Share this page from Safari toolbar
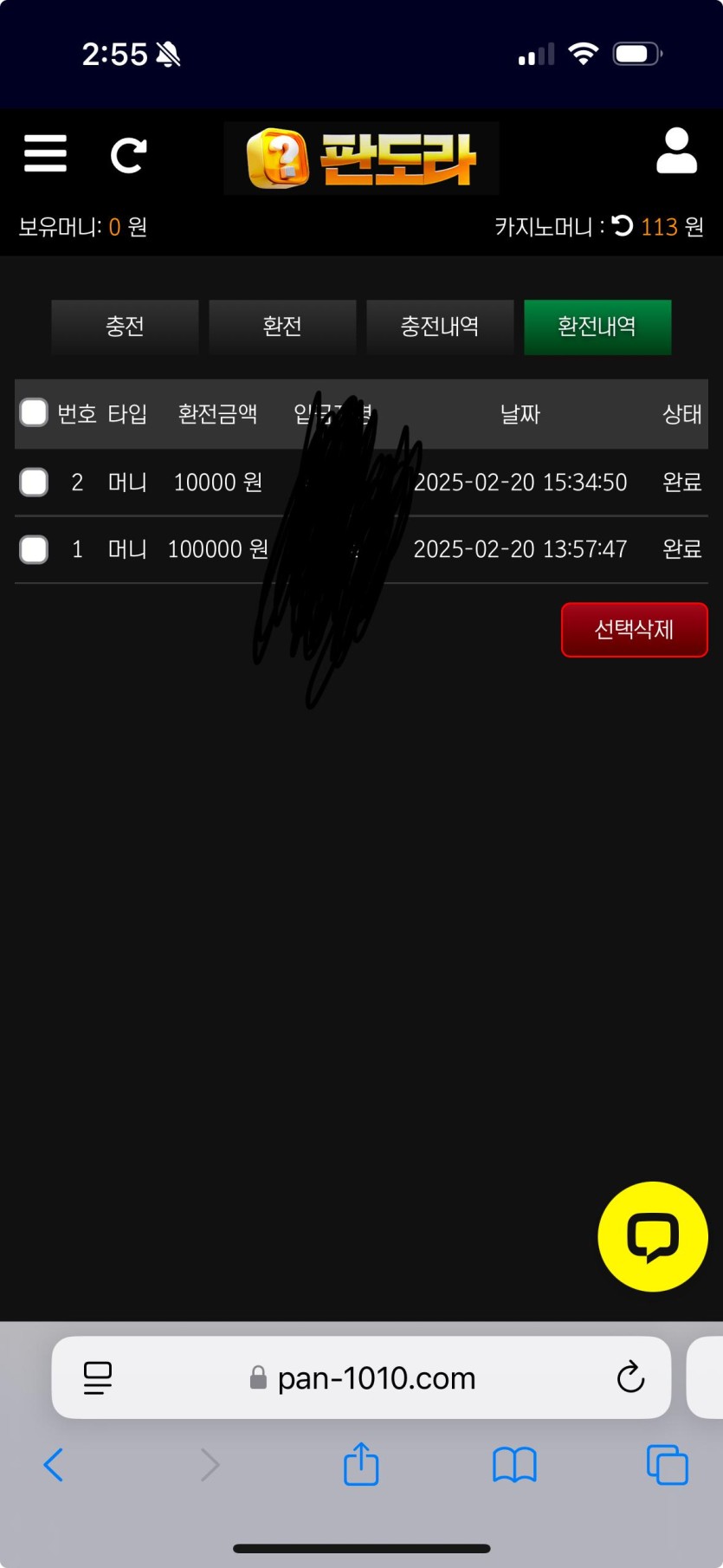Viewport: 723px width, 1568px height. coord(361,1465)
